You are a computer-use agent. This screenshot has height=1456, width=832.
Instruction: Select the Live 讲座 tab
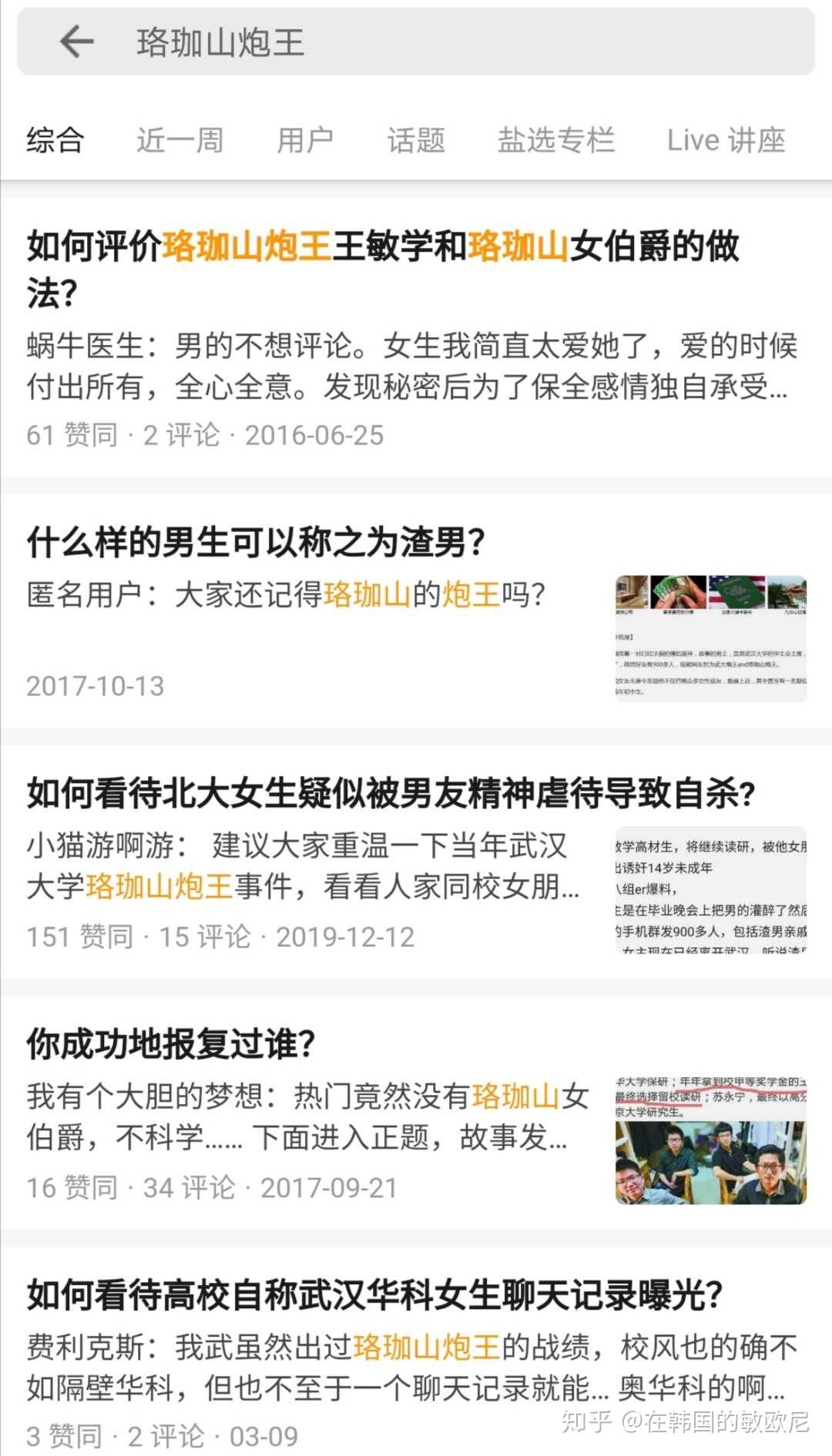click(x=725, y=139)
